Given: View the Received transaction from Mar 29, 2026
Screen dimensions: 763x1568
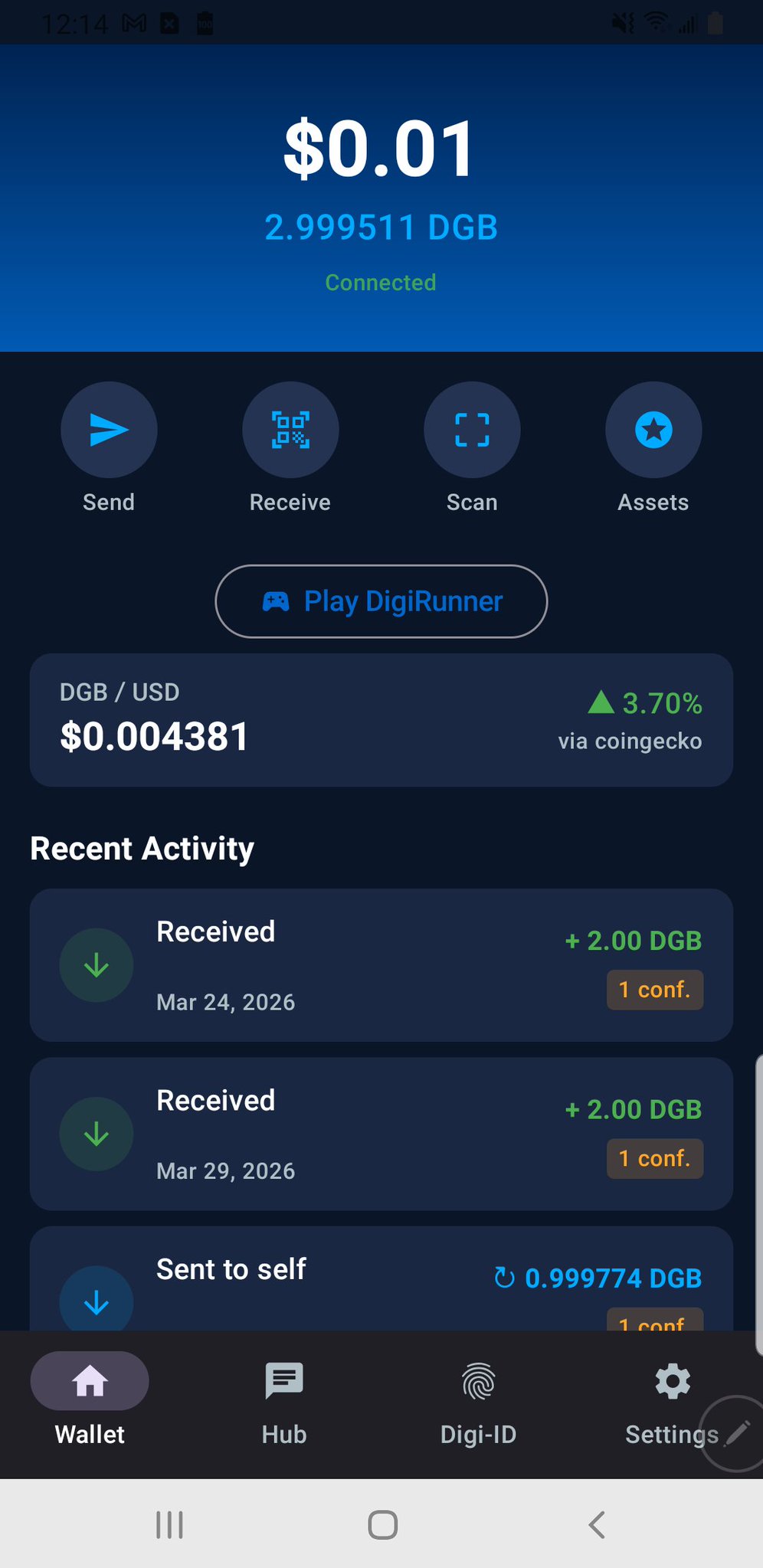Looking at the screenshot, I should [x=381, y=1134].
